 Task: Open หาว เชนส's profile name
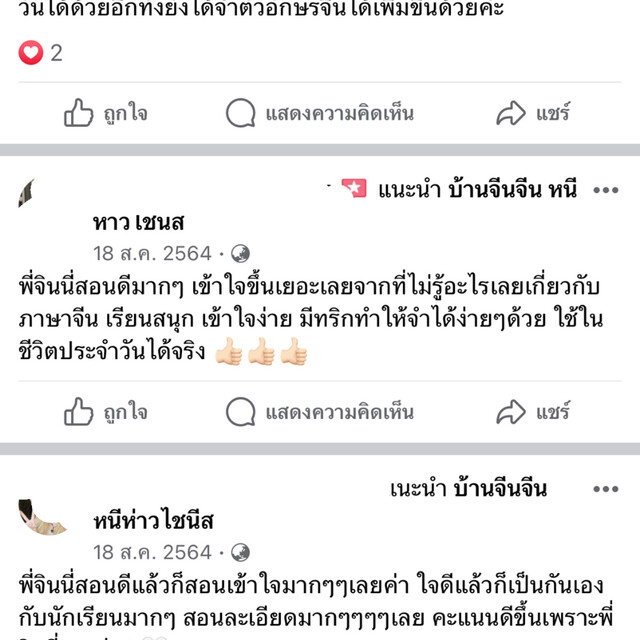pos(139,221)
